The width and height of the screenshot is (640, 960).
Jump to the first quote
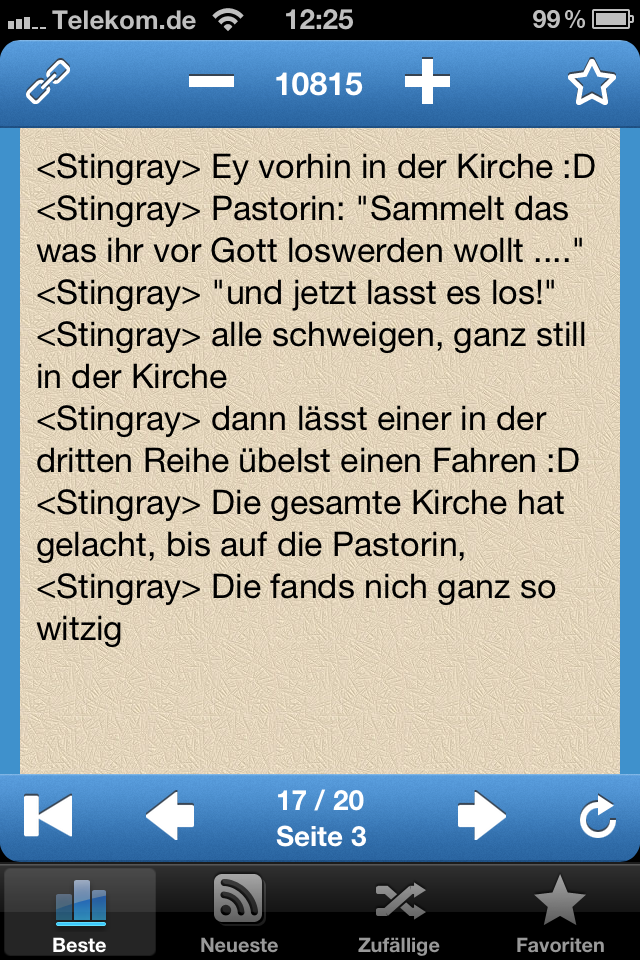[48, 817]
